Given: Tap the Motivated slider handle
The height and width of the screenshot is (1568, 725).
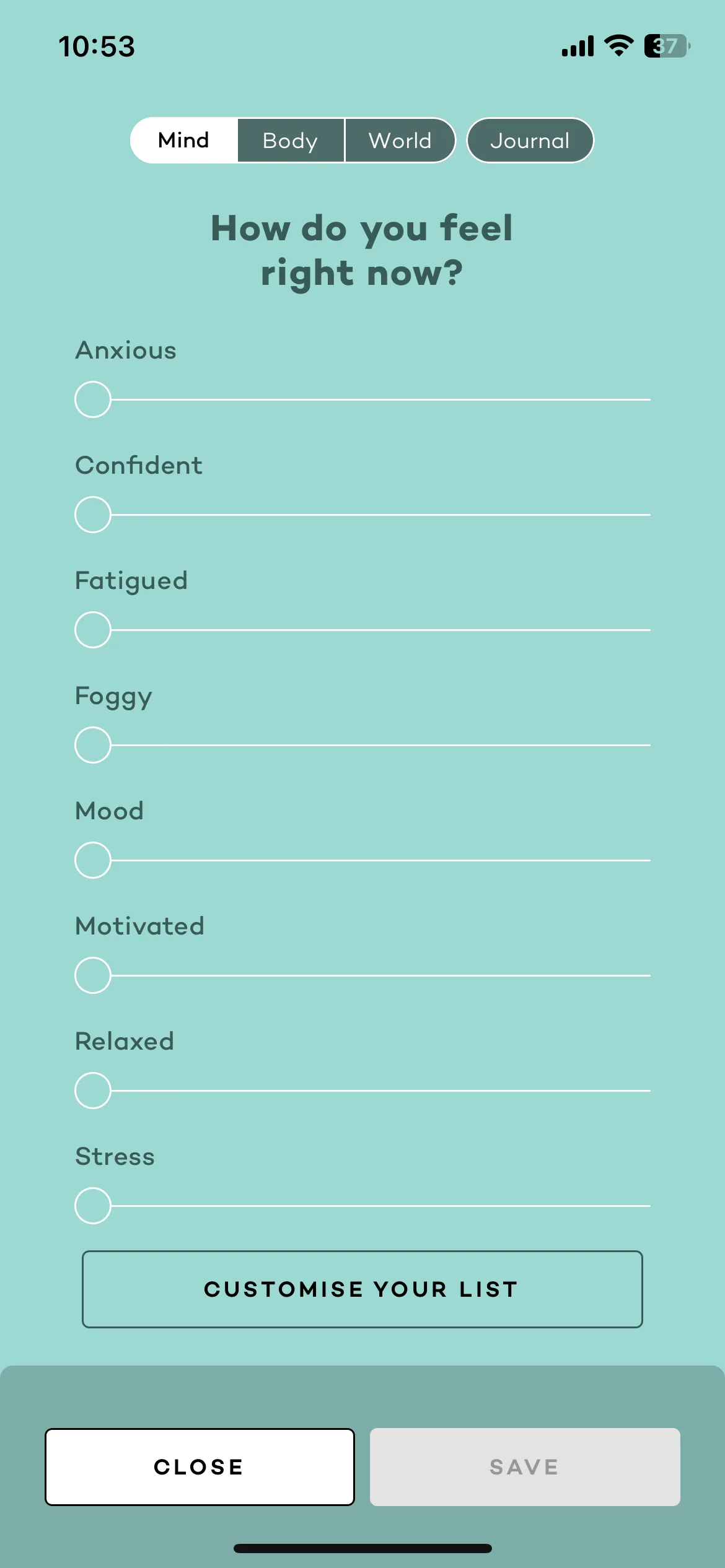Looking at the screenshot, I should 93,975.
